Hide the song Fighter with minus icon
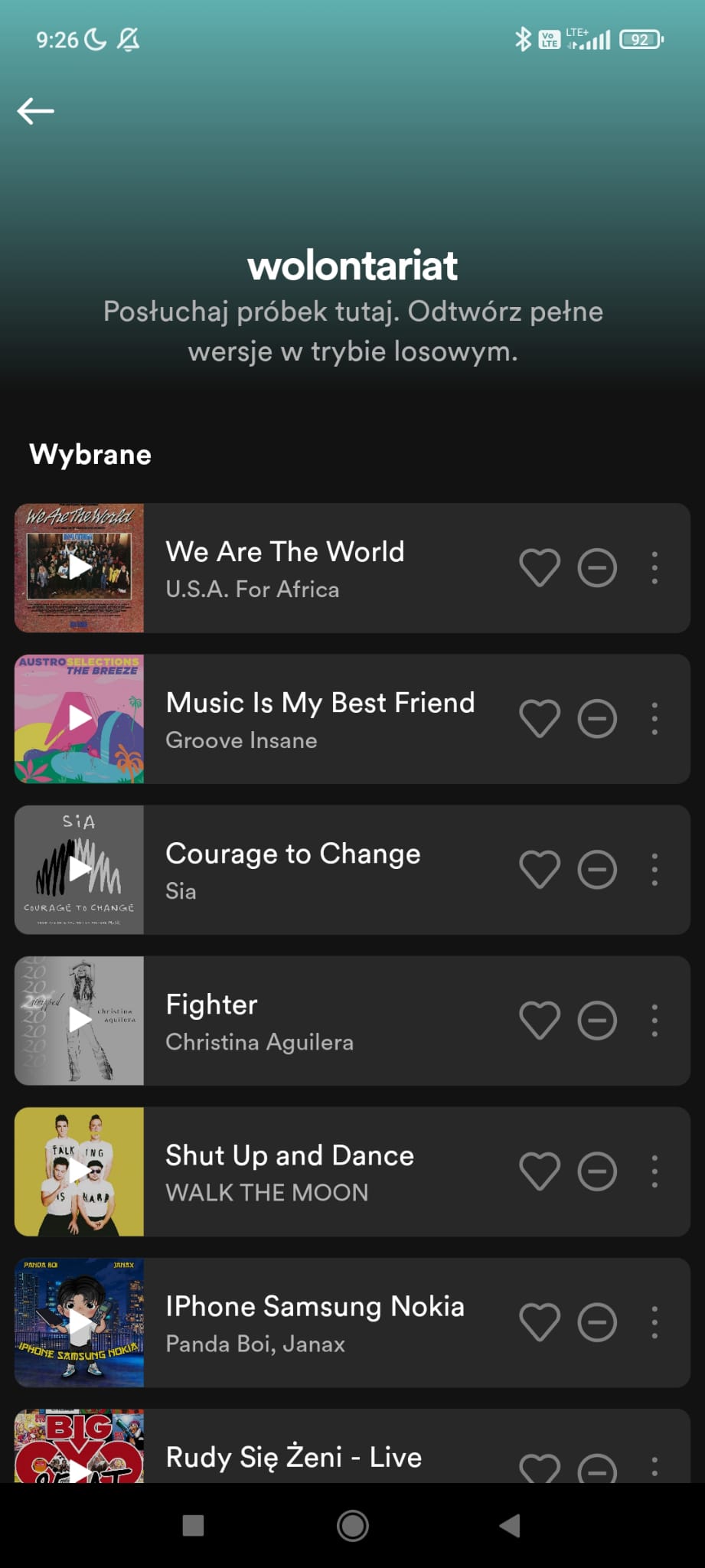Screen dimensions: 705x1568 [597, 1020]
